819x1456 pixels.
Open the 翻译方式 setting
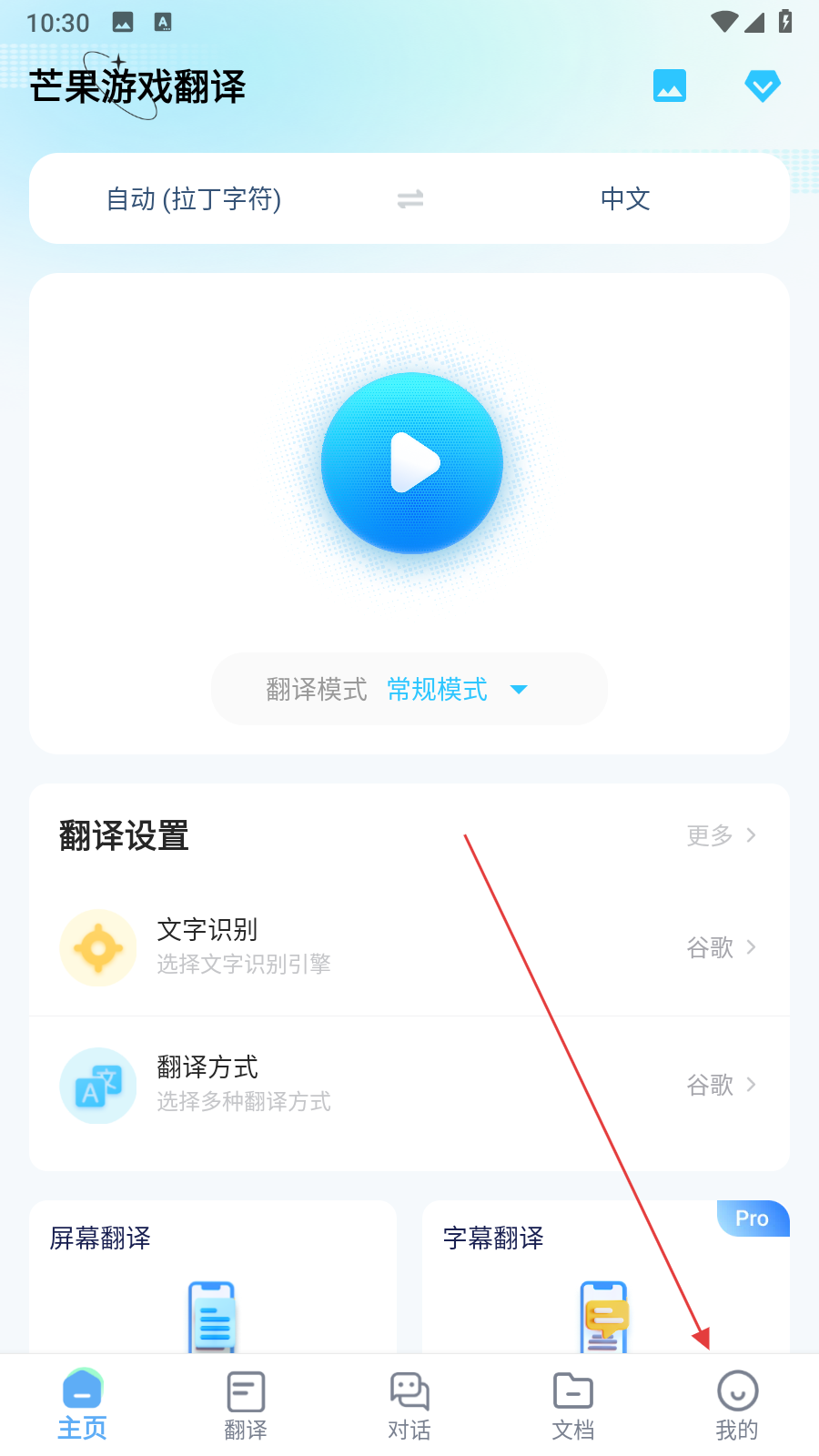[409, 1085]
